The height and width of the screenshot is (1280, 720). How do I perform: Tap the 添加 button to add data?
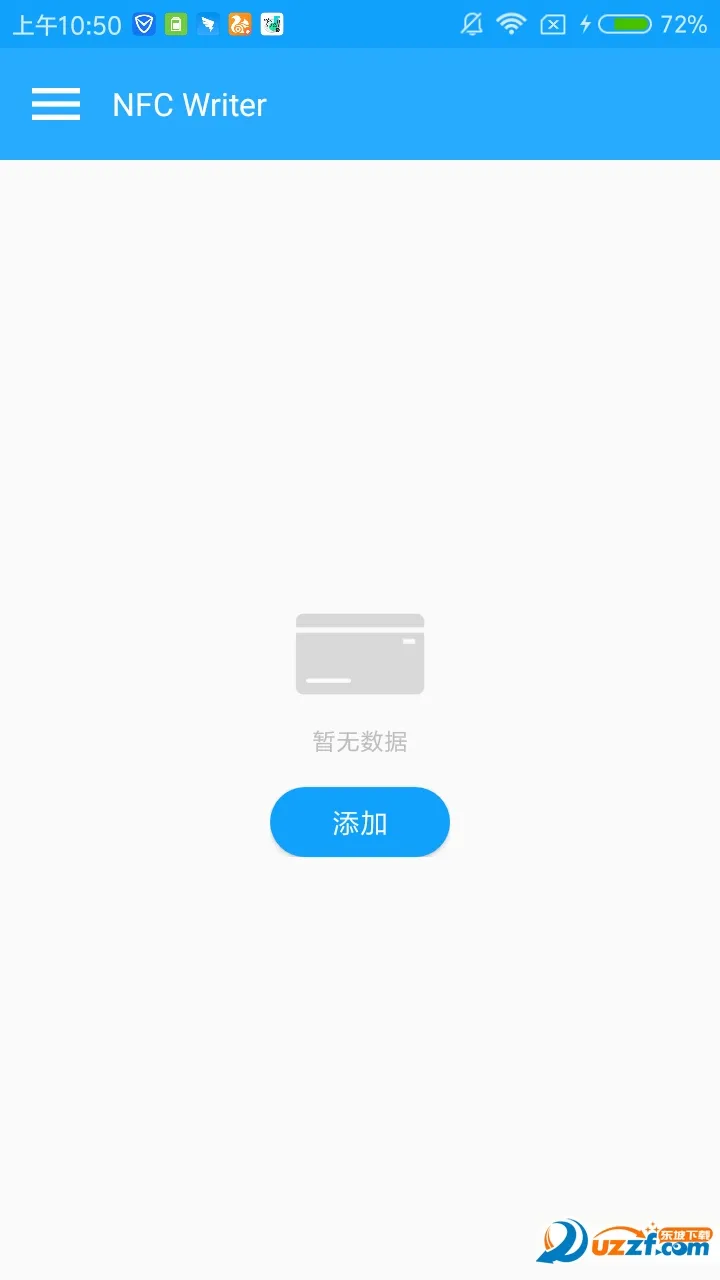(x=360, y=822)
